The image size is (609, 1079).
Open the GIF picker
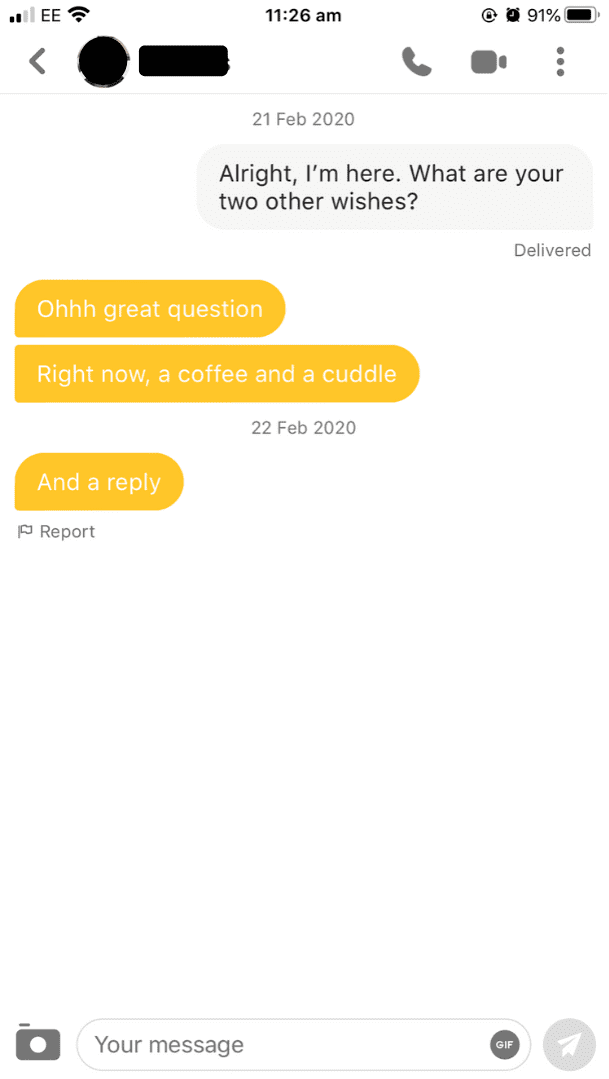click(505, 1045)
